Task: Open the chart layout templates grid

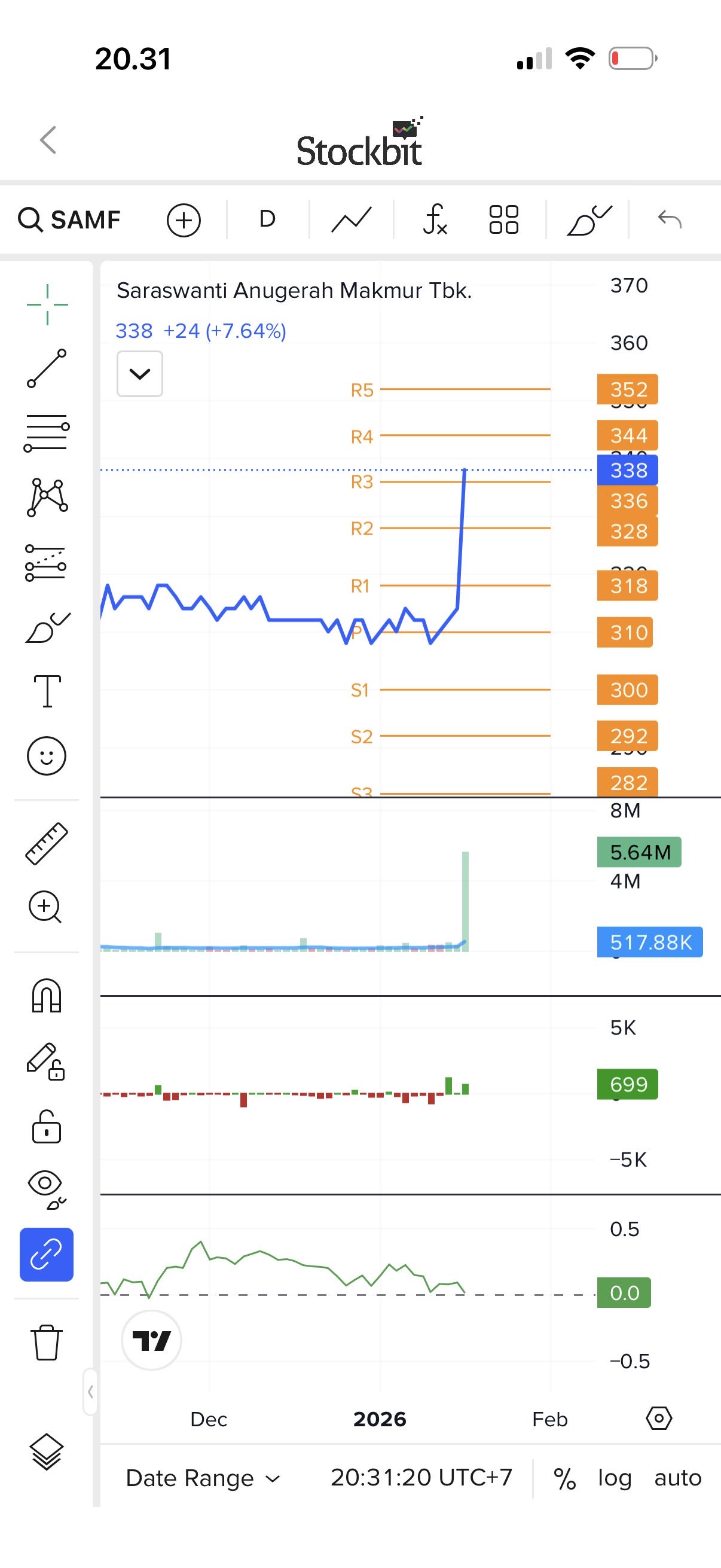Action: [x=504, y=219]
